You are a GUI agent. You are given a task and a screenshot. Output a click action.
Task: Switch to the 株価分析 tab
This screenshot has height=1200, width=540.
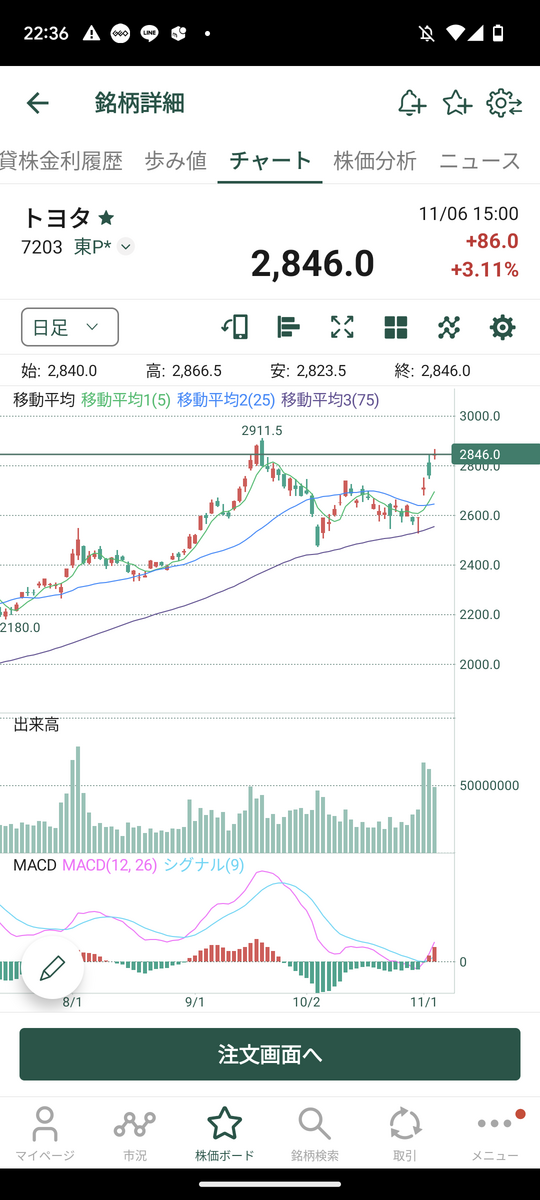[x=375, y=160]
